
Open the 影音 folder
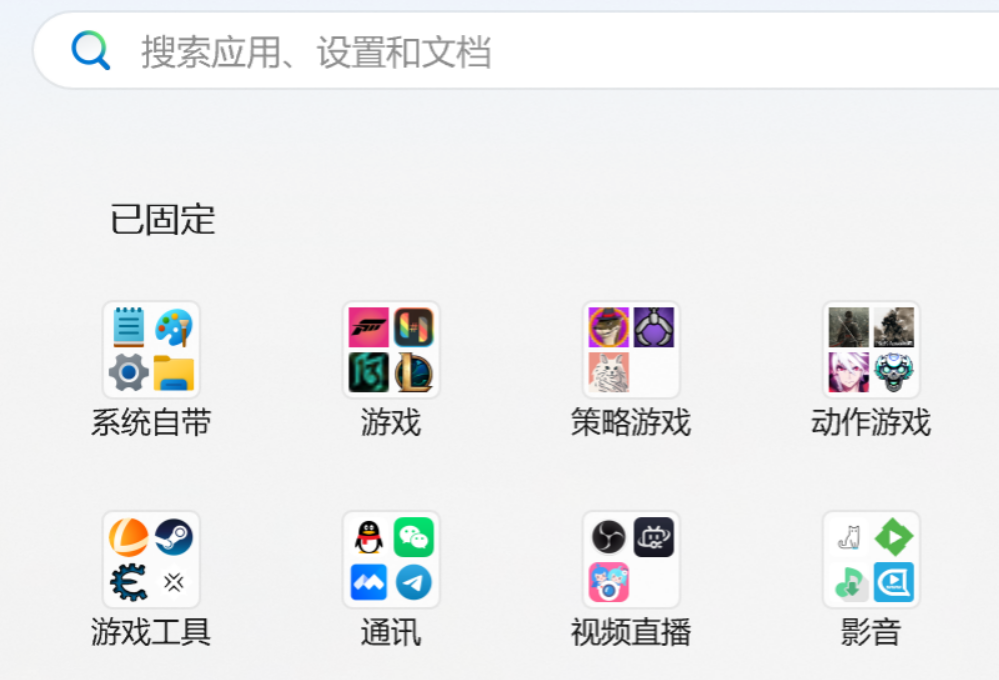[871, 560]
